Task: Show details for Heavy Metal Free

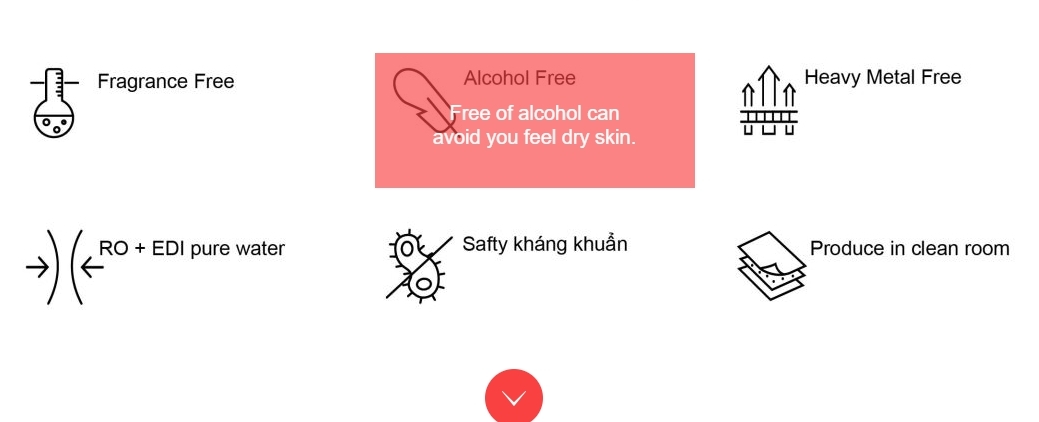Action: (881, 78)
